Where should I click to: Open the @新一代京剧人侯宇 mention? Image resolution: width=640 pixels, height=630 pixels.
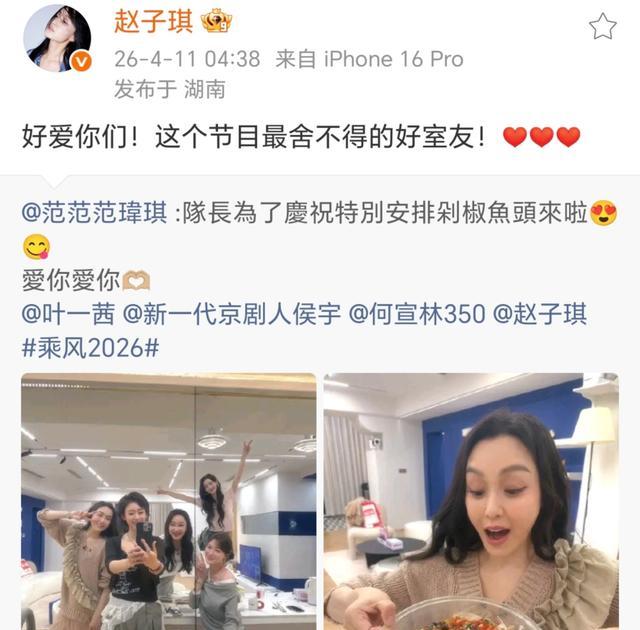pos(230,314)
